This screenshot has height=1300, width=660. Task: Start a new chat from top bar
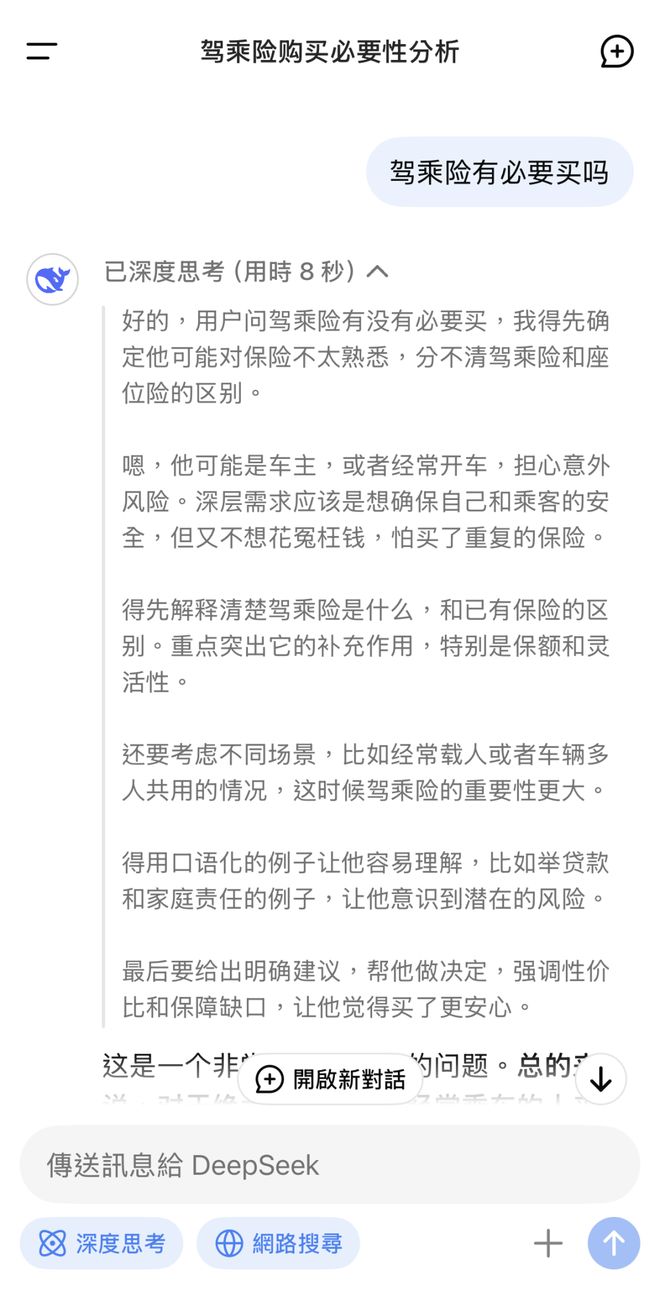coord(616,52)
